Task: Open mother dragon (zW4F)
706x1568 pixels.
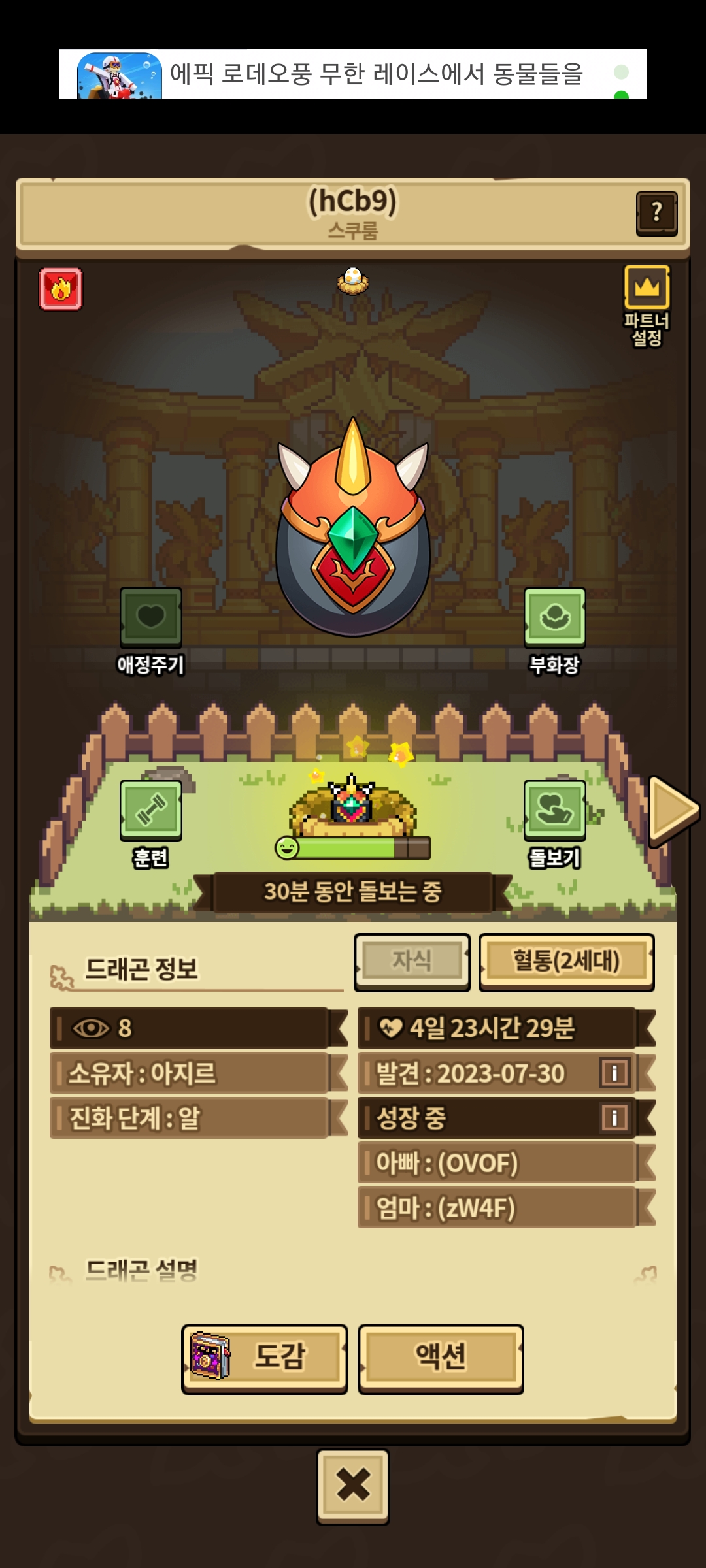Action: click(x=497, y=1207)
